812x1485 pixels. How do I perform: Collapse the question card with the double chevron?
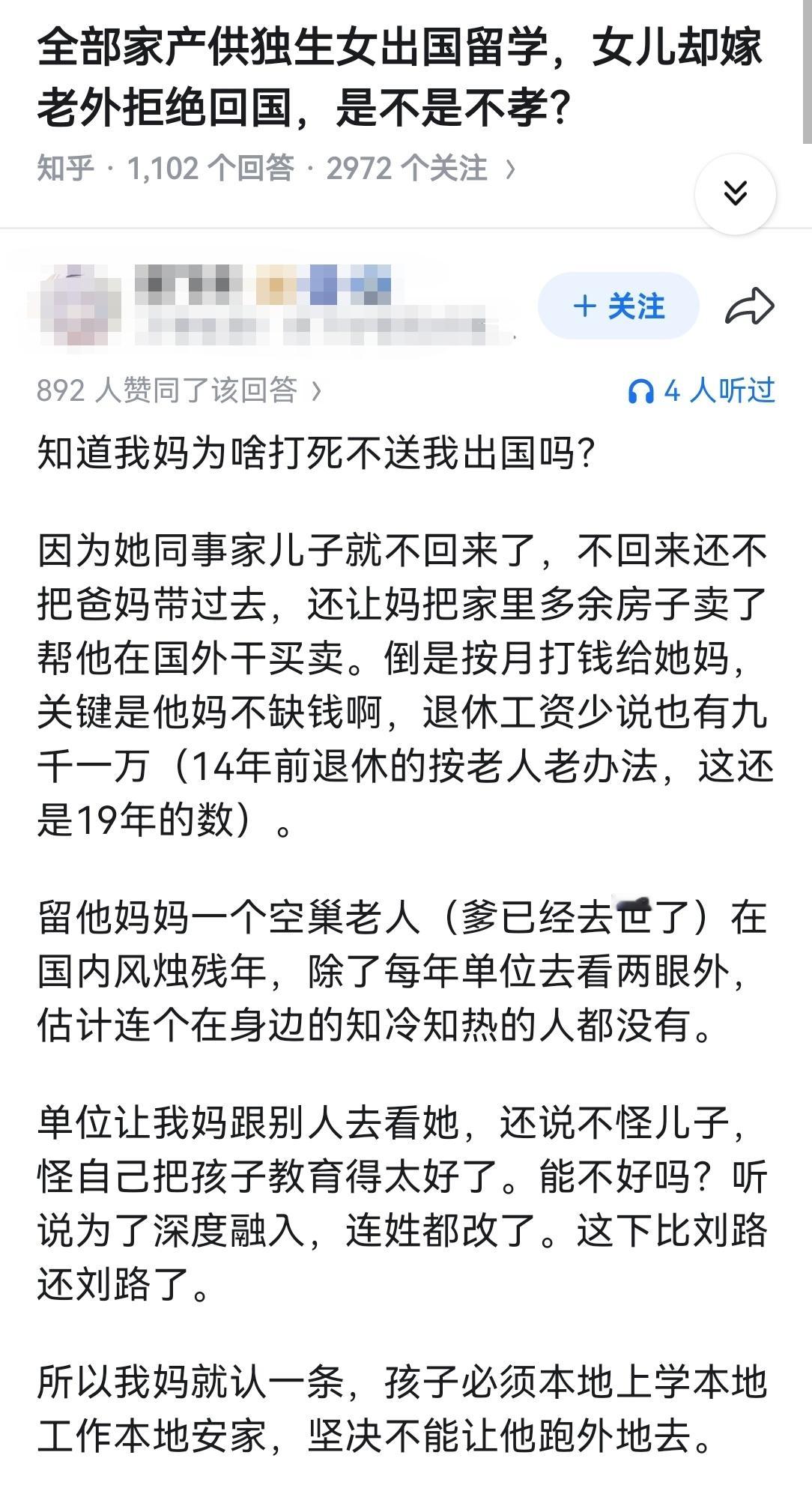[738, 193]
